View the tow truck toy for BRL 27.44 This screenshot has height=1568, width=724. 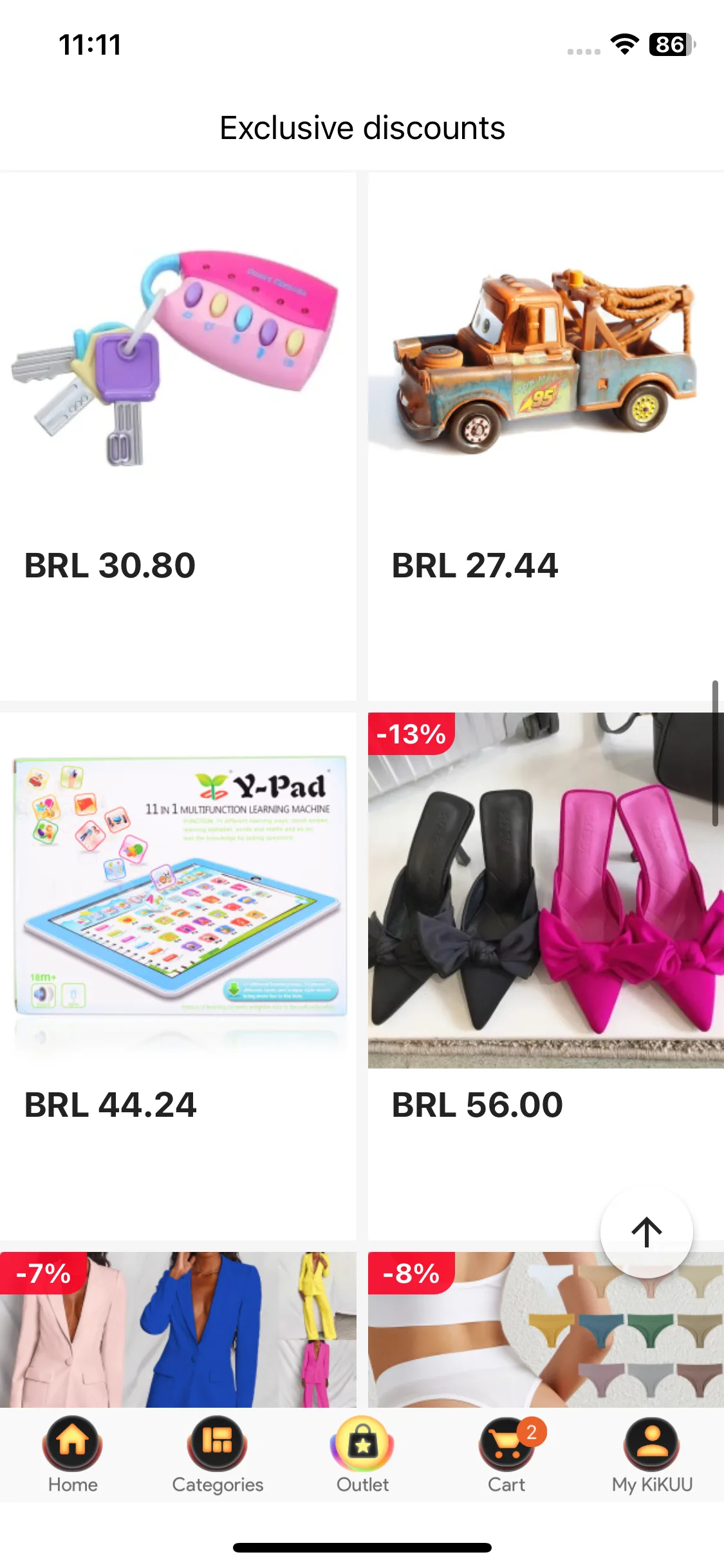(546, 360)
